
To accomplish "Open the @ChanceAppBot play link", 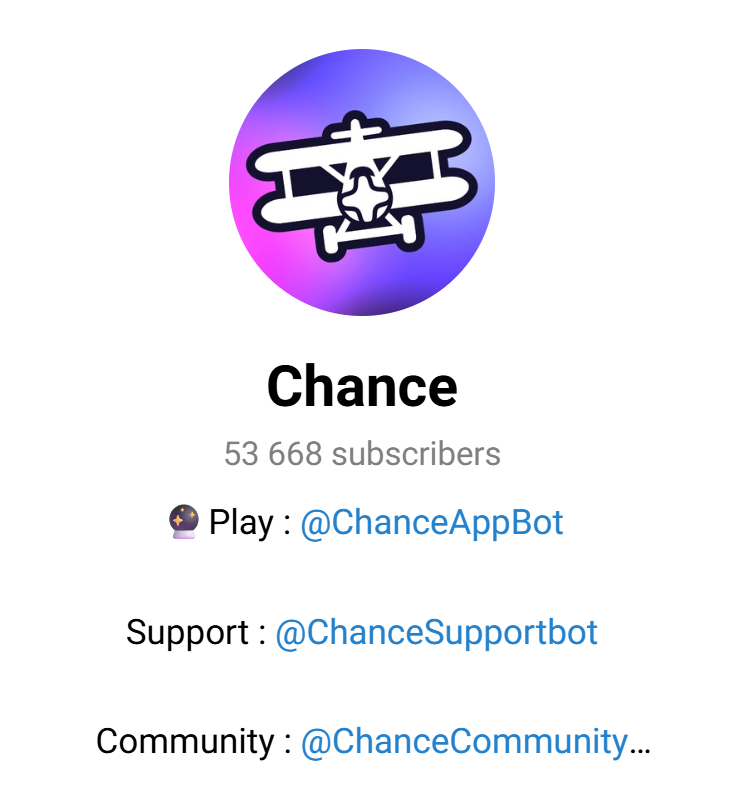I will pyautogui.click(x=431, y=522).
